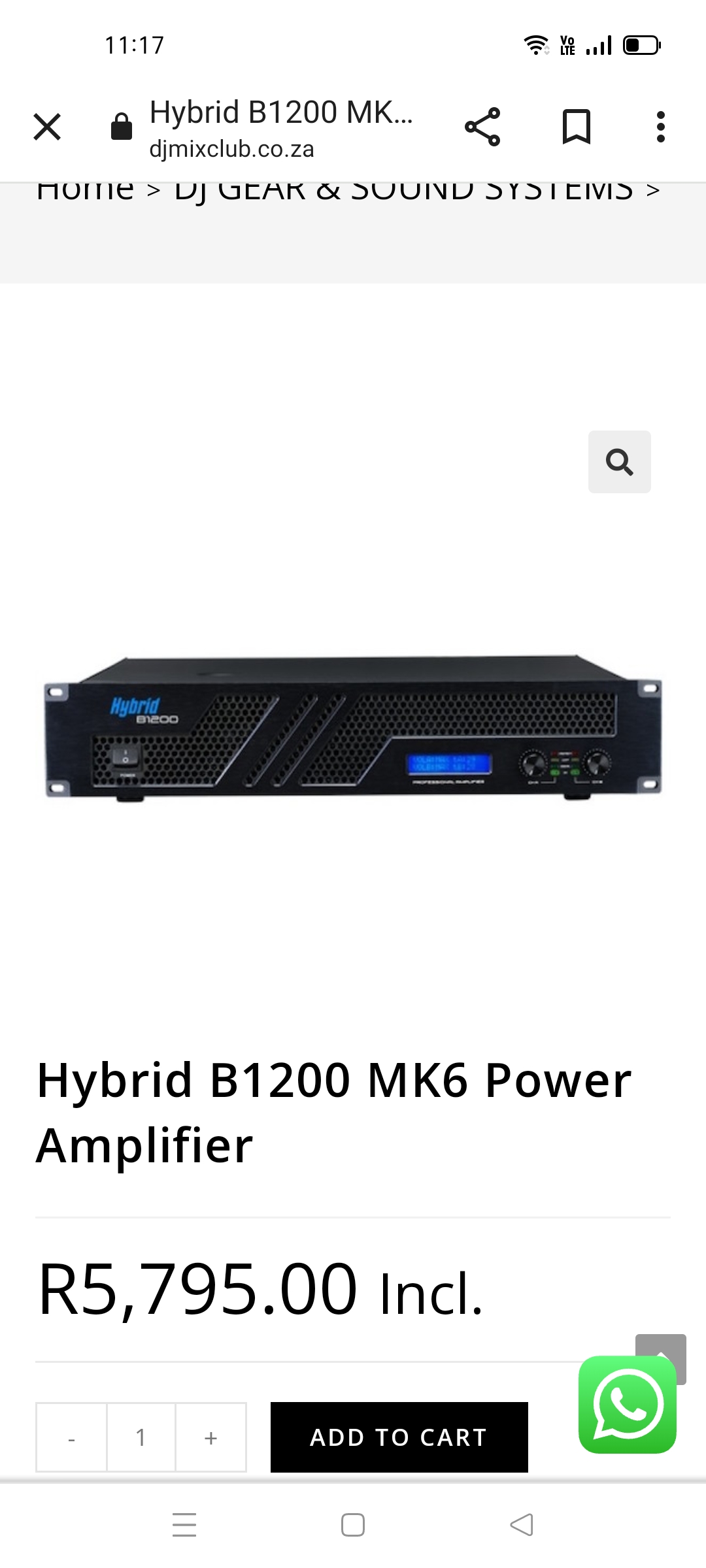Open the browser overflow menu

point(660,127)
